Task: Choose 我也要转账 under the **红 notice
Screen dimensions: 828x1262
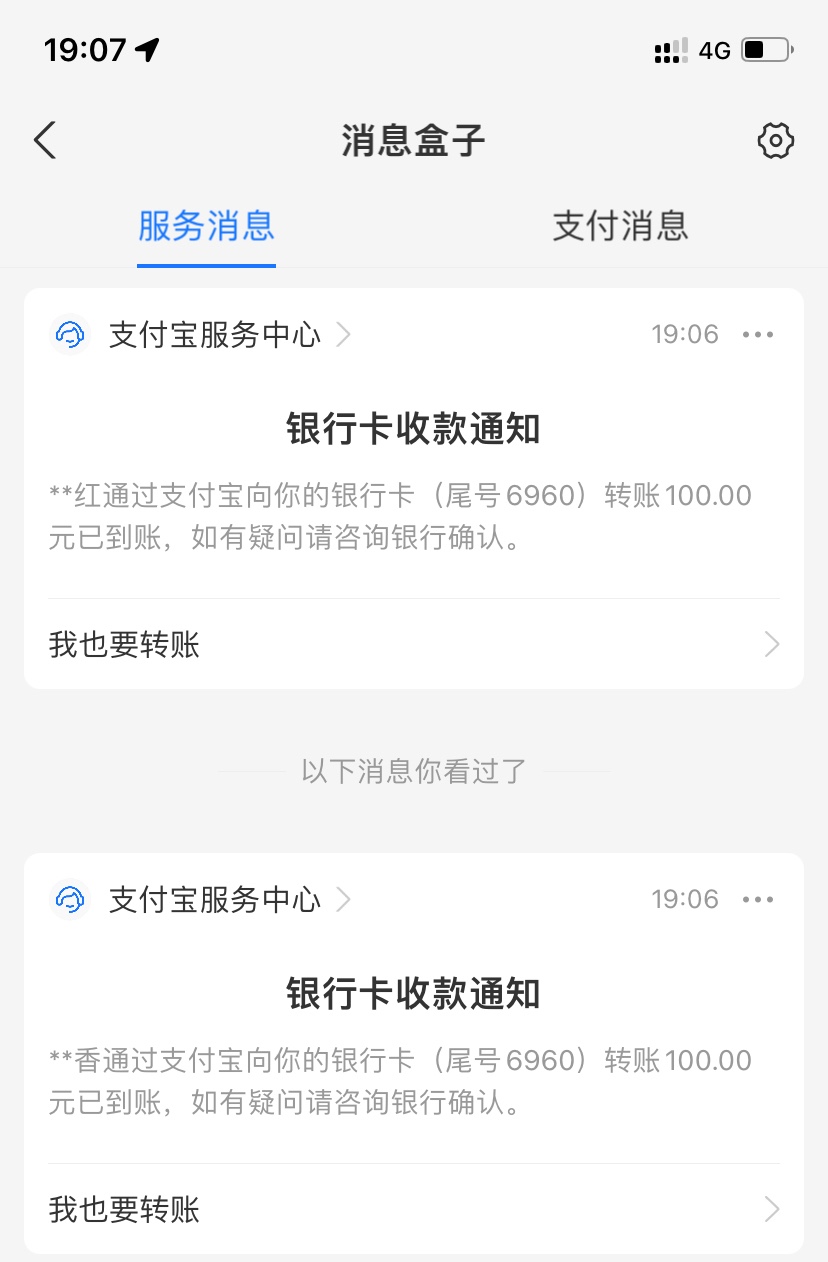Action: [x=413, y=644]
